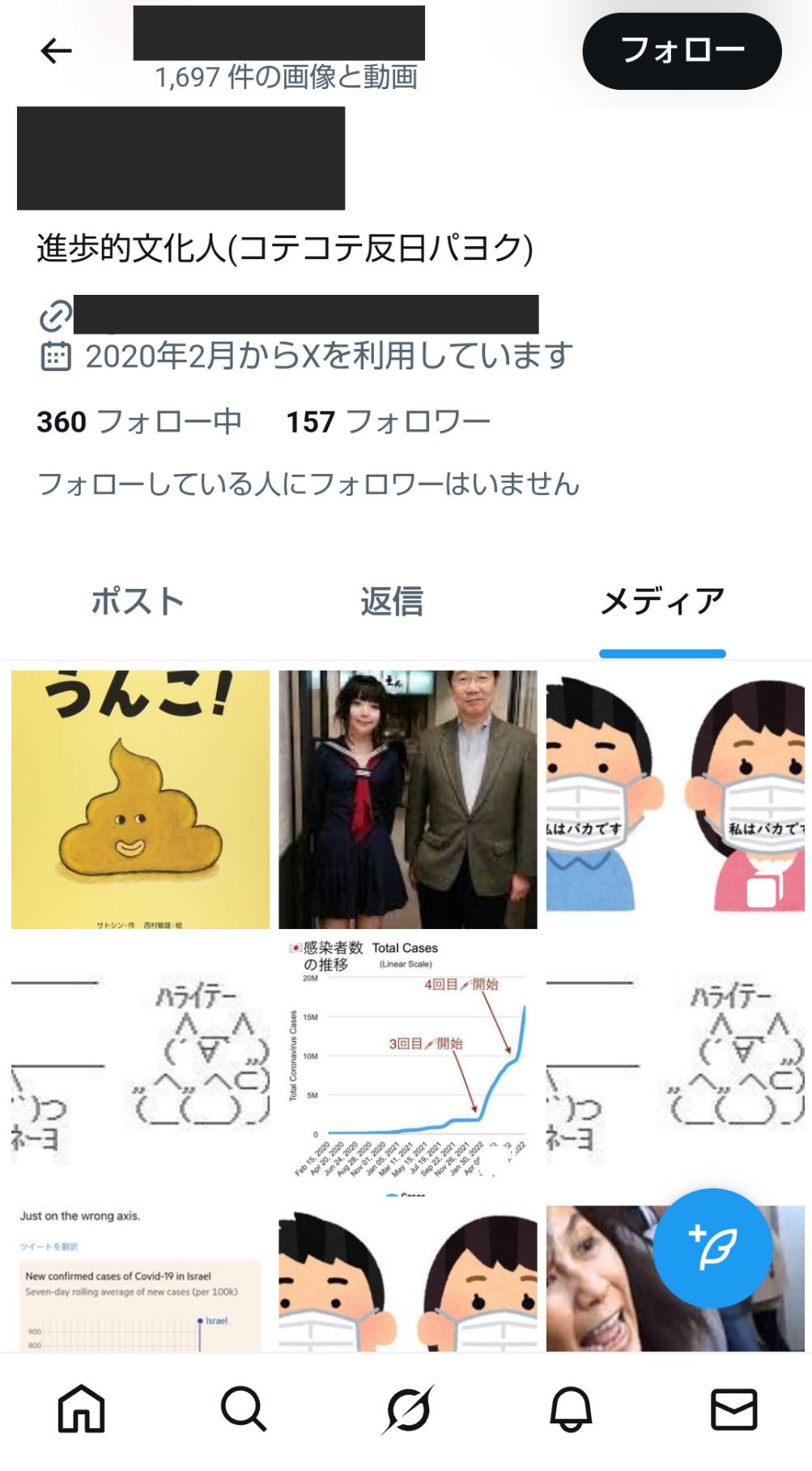Open the Grok tab

point(407,1409)
